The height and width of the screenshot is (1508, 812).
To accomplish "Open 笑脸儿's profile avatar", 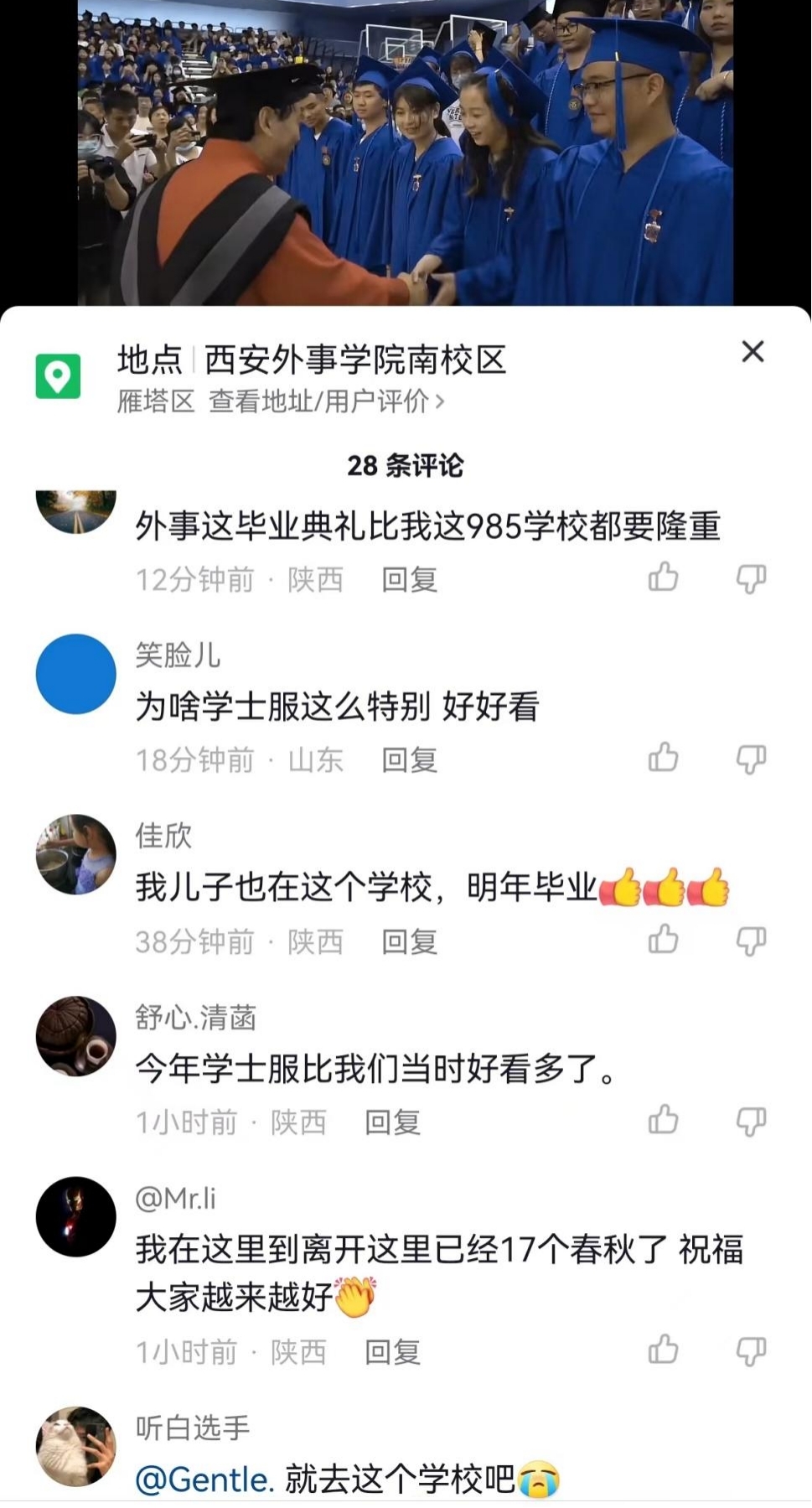I will (76, 674).
